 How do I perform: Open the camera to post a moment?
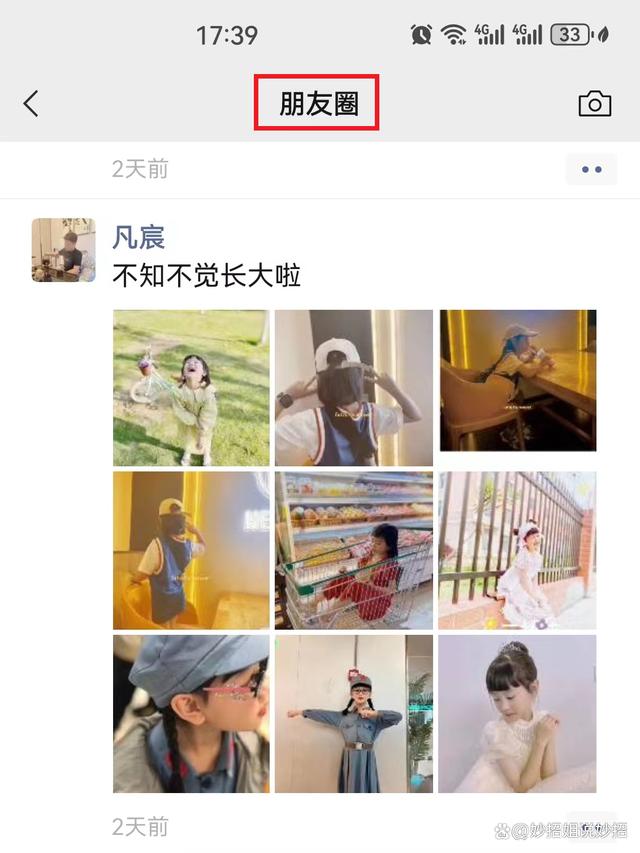[x=595, y=104]
